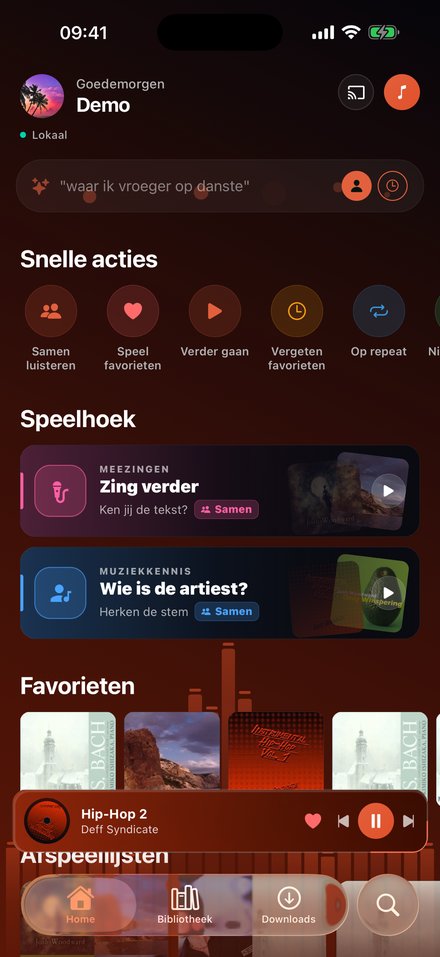Tap the Verder gaan quick action
Viewport: 440px width, 957px height.
[x=215, y=322]
